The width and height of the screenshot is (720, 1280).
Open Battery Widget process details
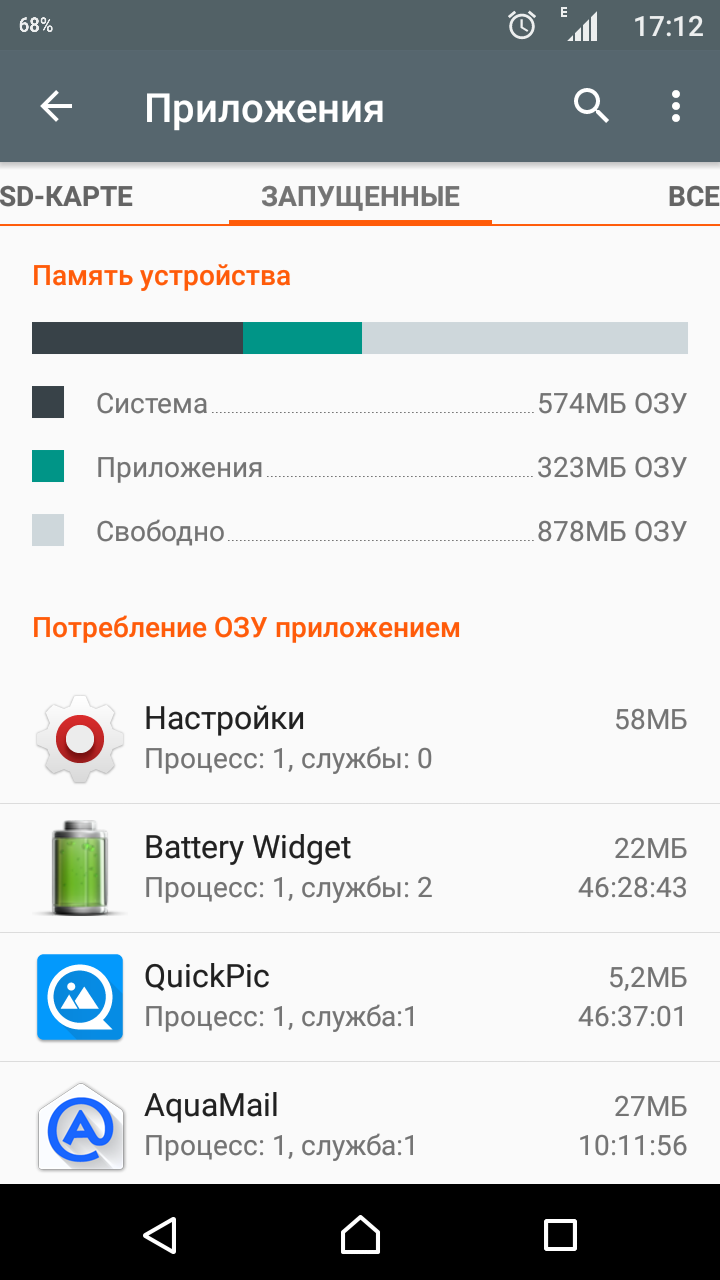360,868
